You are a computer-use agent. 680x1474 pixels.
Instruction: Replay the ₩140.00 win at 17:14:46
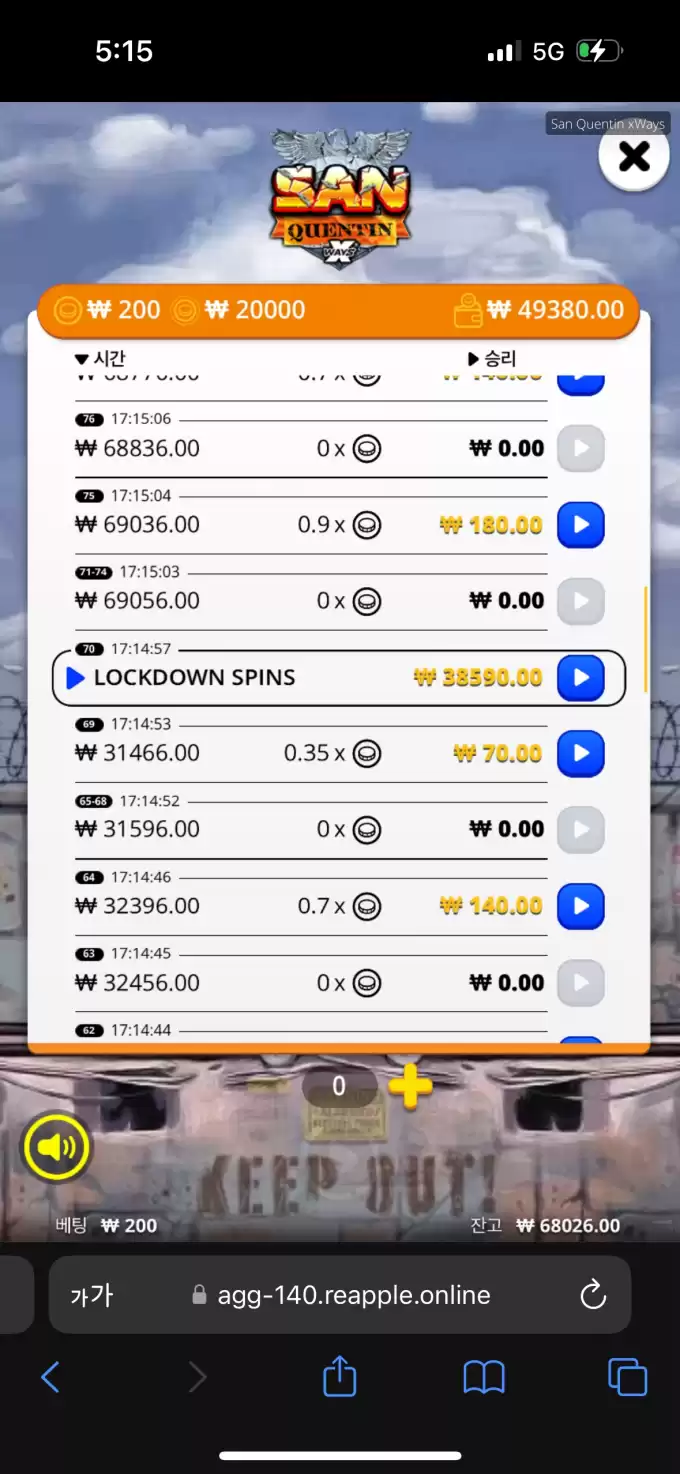click(x=580, y=907)
